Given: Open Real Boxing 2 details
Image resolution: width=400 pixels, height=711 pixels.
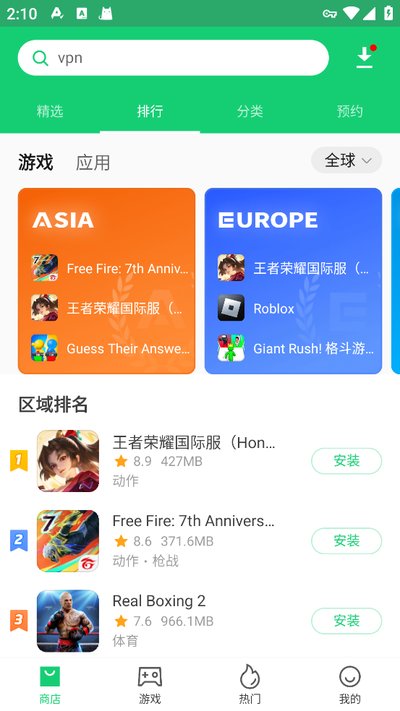Looking at the screenshot, I should point(159,621).
